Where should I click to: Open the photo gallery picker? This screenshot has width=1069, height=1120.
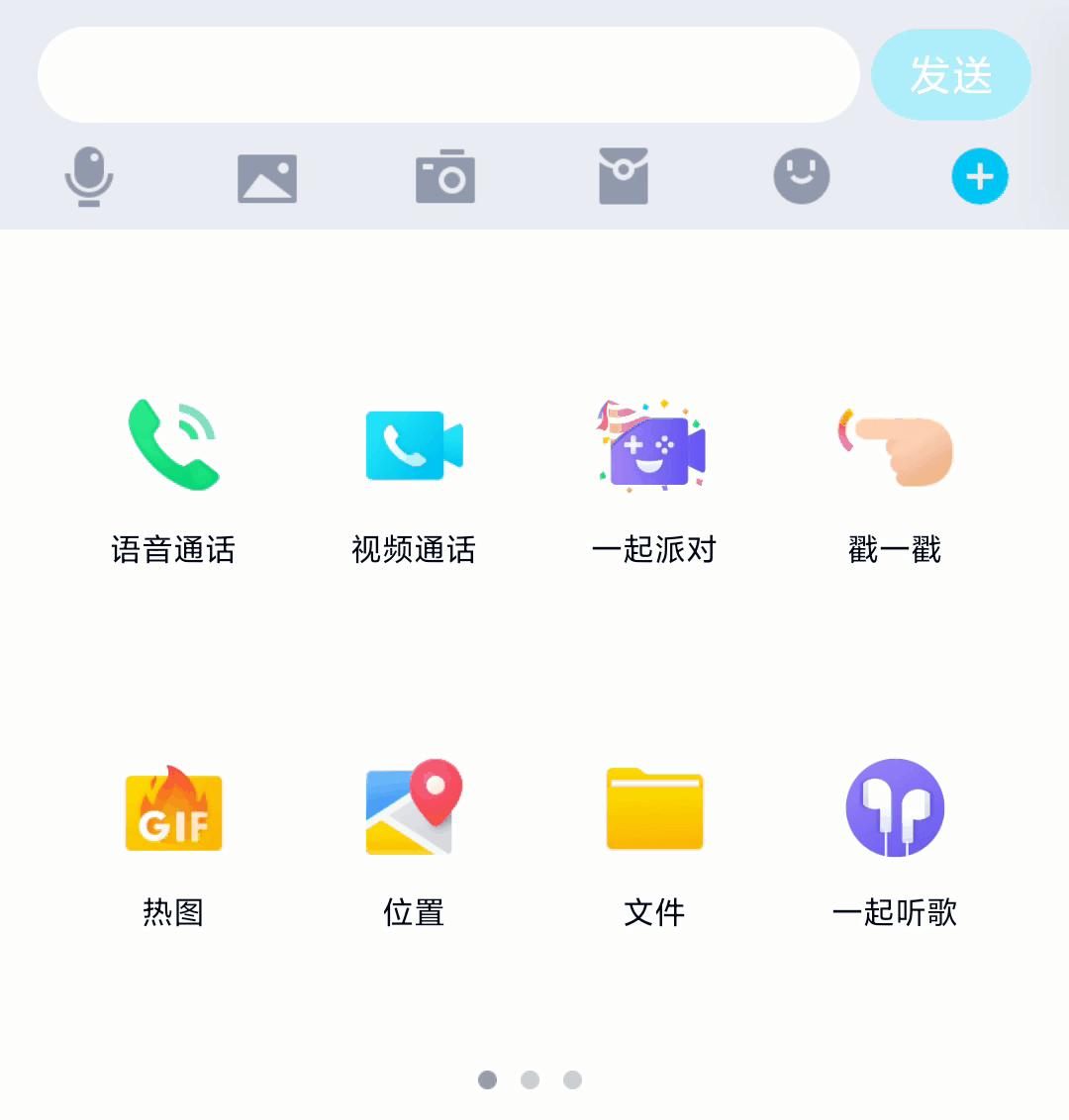pos(267,176)
